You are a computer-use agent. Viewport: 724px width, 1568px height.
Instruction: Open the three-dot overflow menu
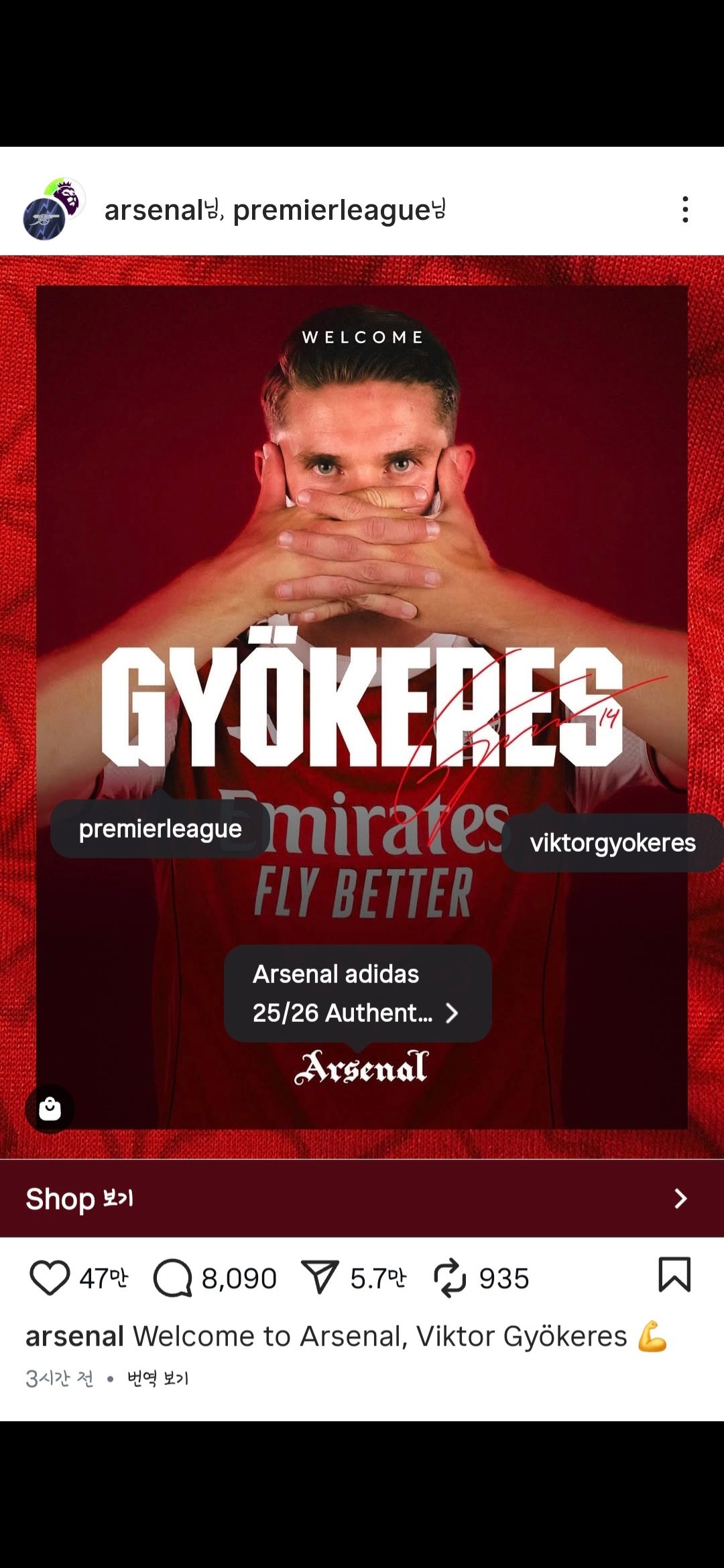point(684,210)
